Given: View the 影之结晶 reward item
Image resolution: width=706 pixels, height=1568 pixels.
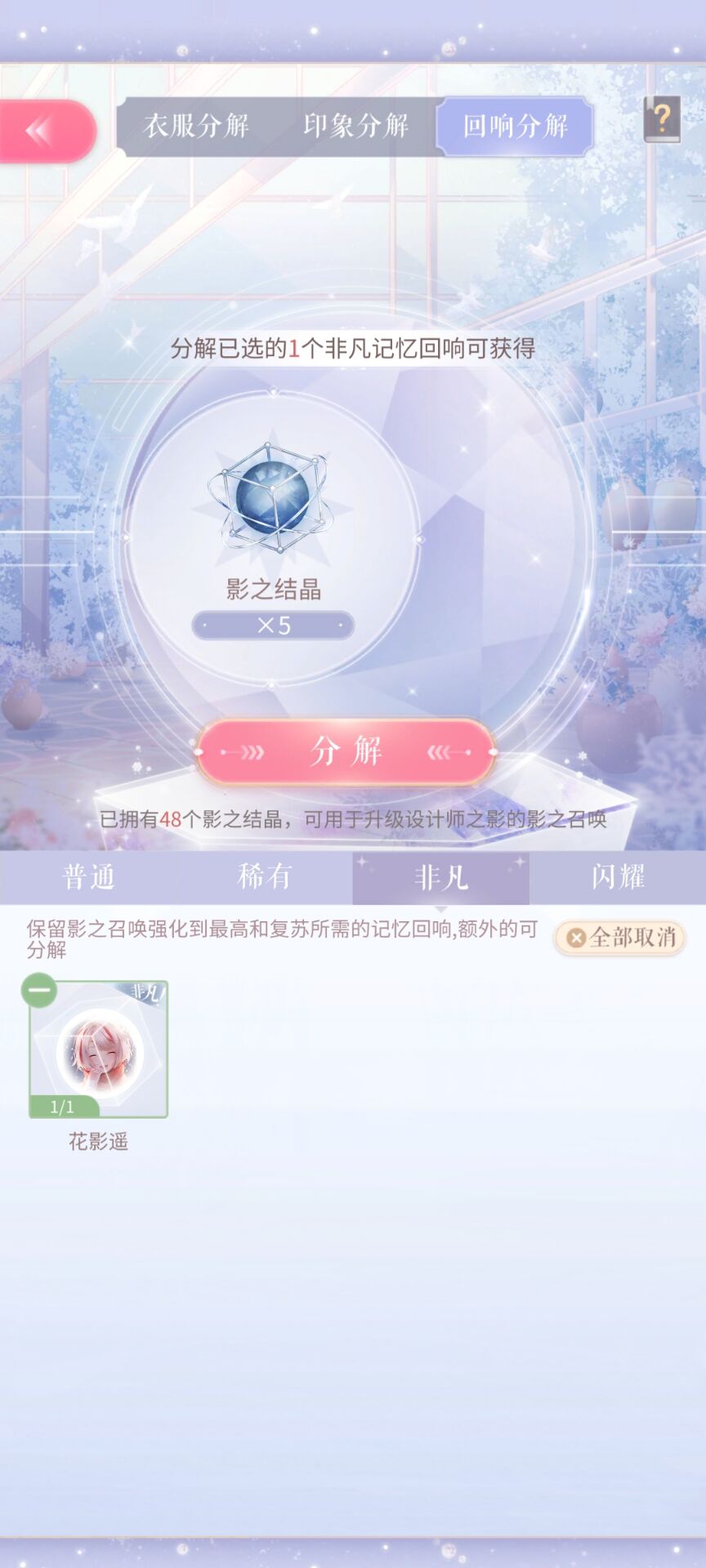Looking at the screenshot, I should pyautogui.click(x=273, y=498).
